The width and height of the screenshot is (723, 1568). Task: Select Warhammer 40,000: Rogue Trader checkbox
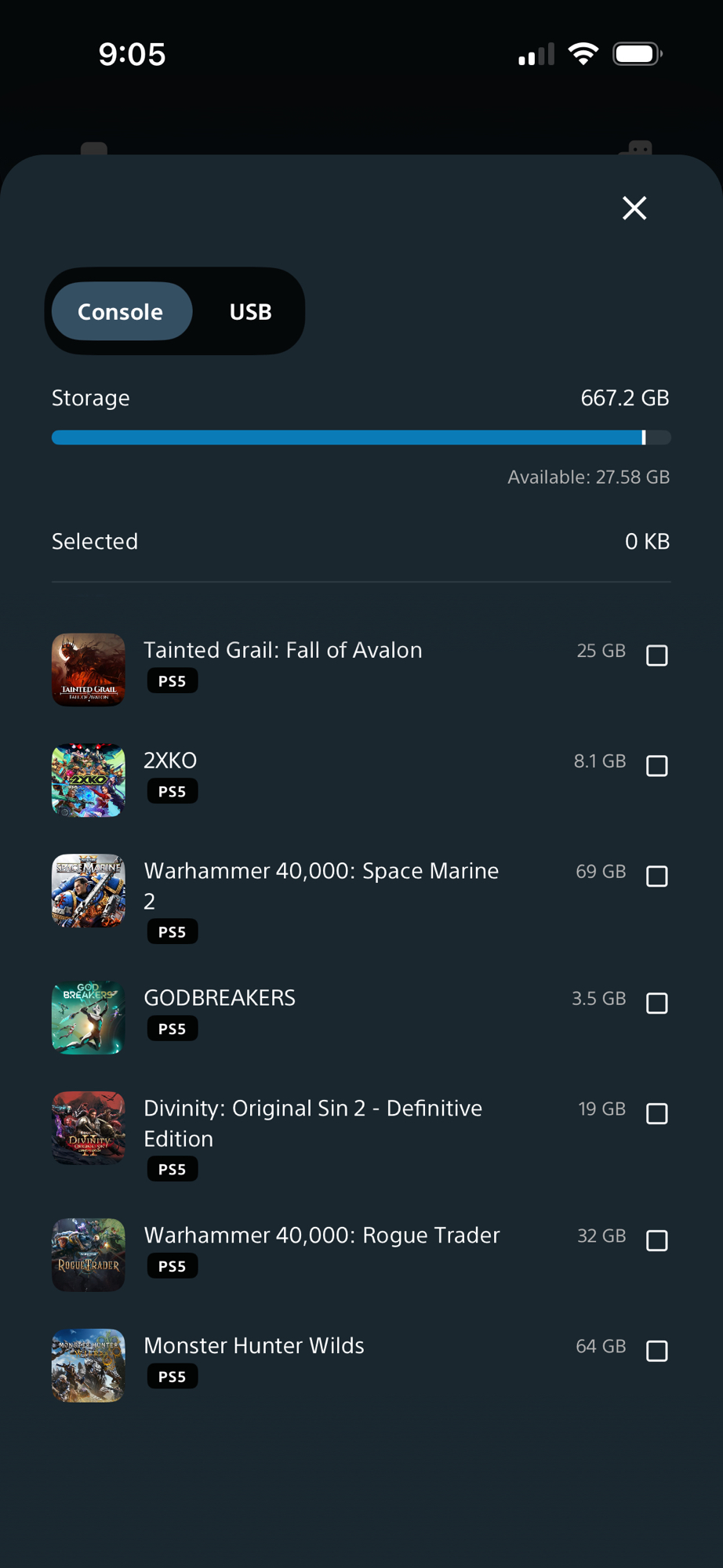[657, 1241]
